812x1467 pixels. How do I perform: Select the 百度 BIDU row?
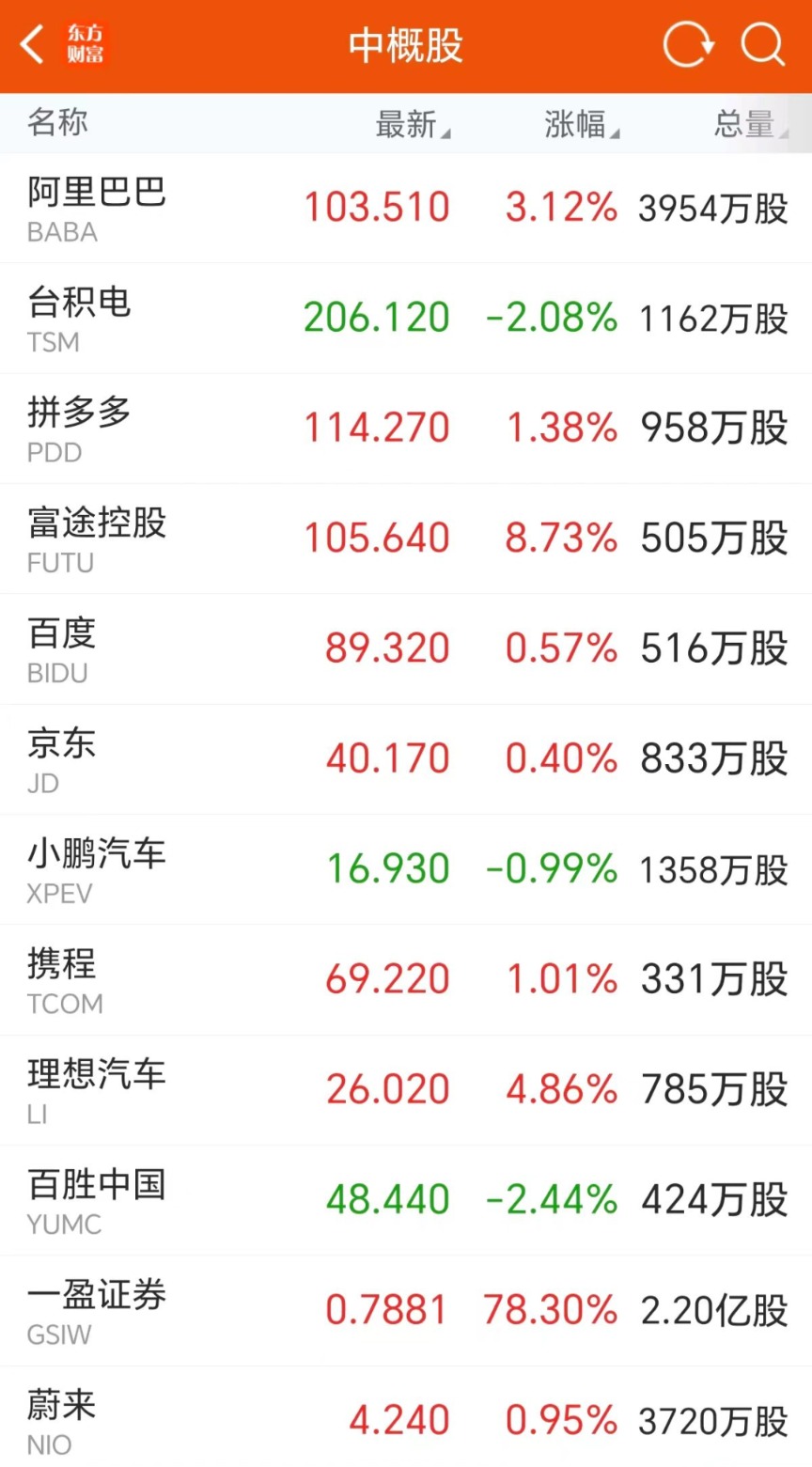pyautogui.click(x=406, y=648)
